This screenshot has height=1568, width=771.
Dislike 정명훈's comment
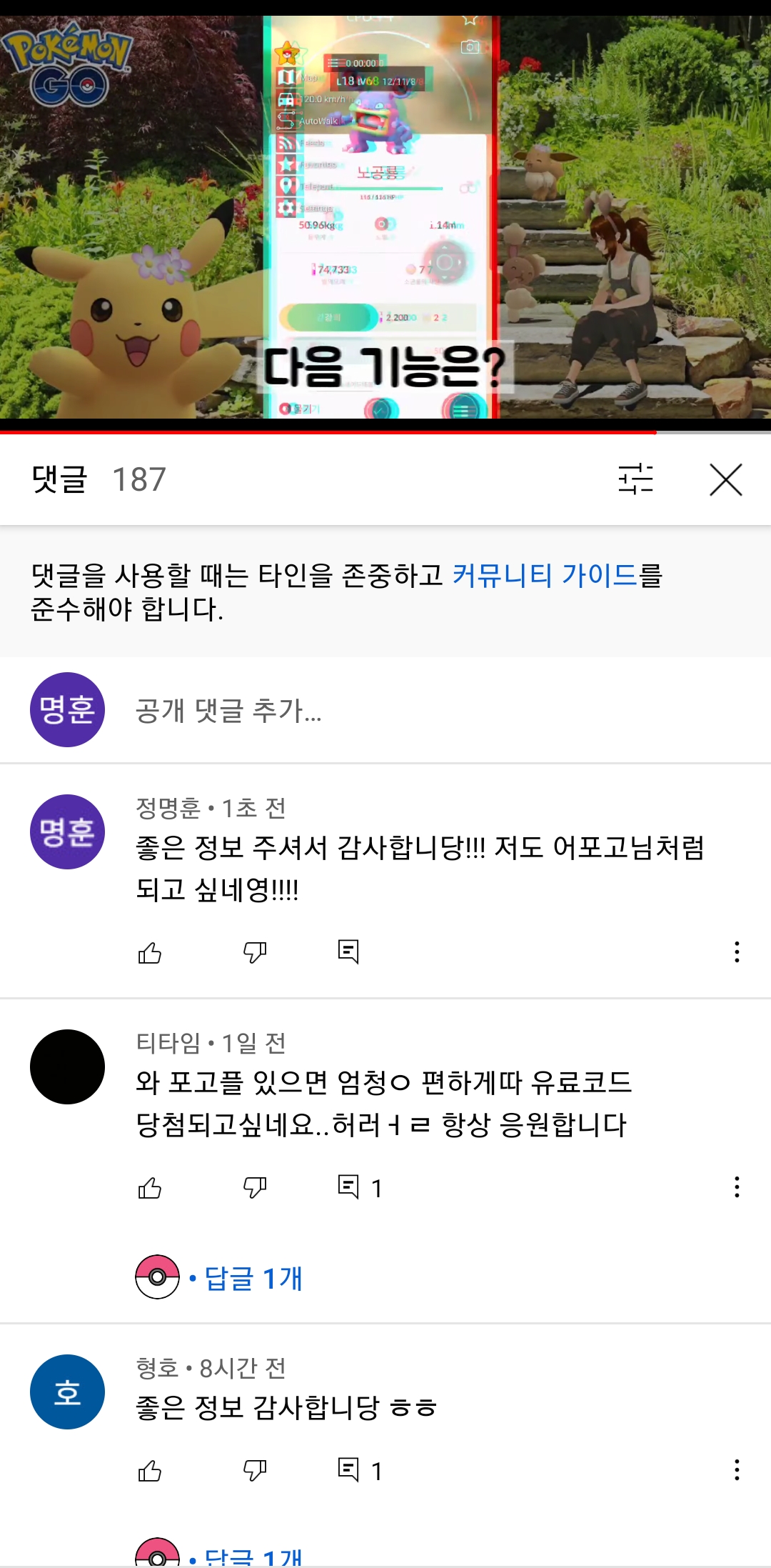[255, 952]
